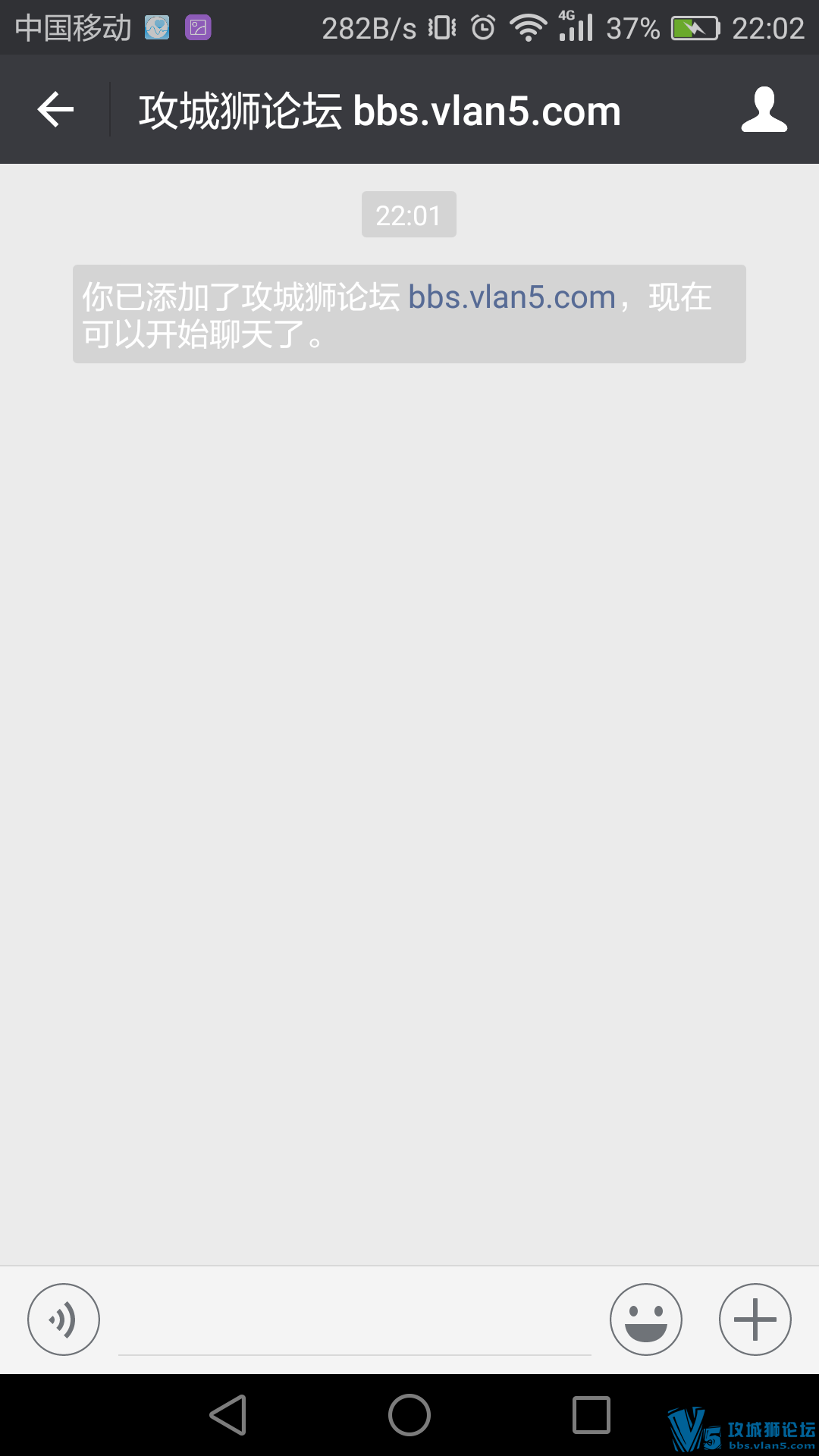
Task: Tap the message text field
Action: click(354, 1323)
